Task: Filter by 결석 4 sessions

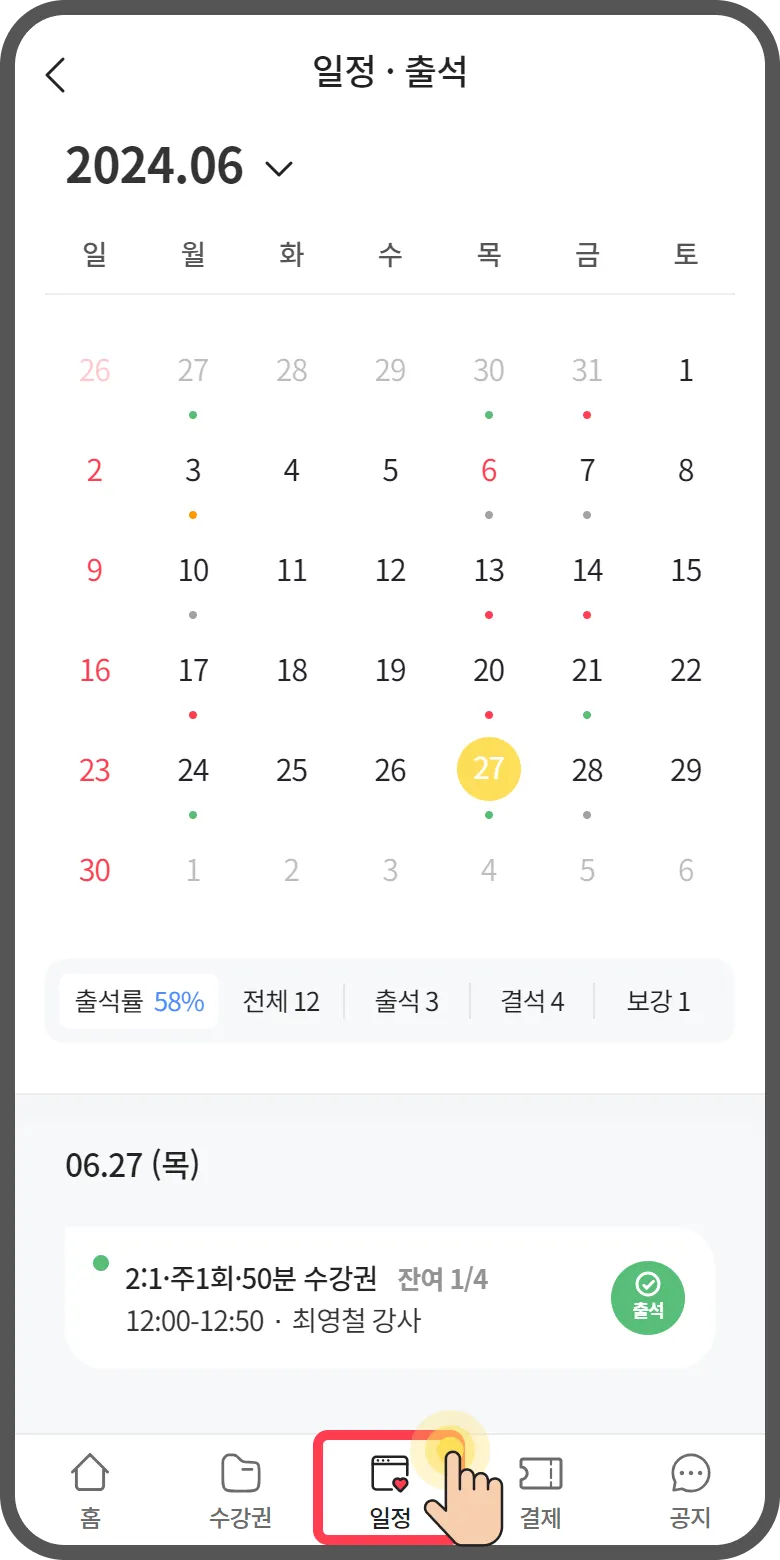Action: point(532,1001)
